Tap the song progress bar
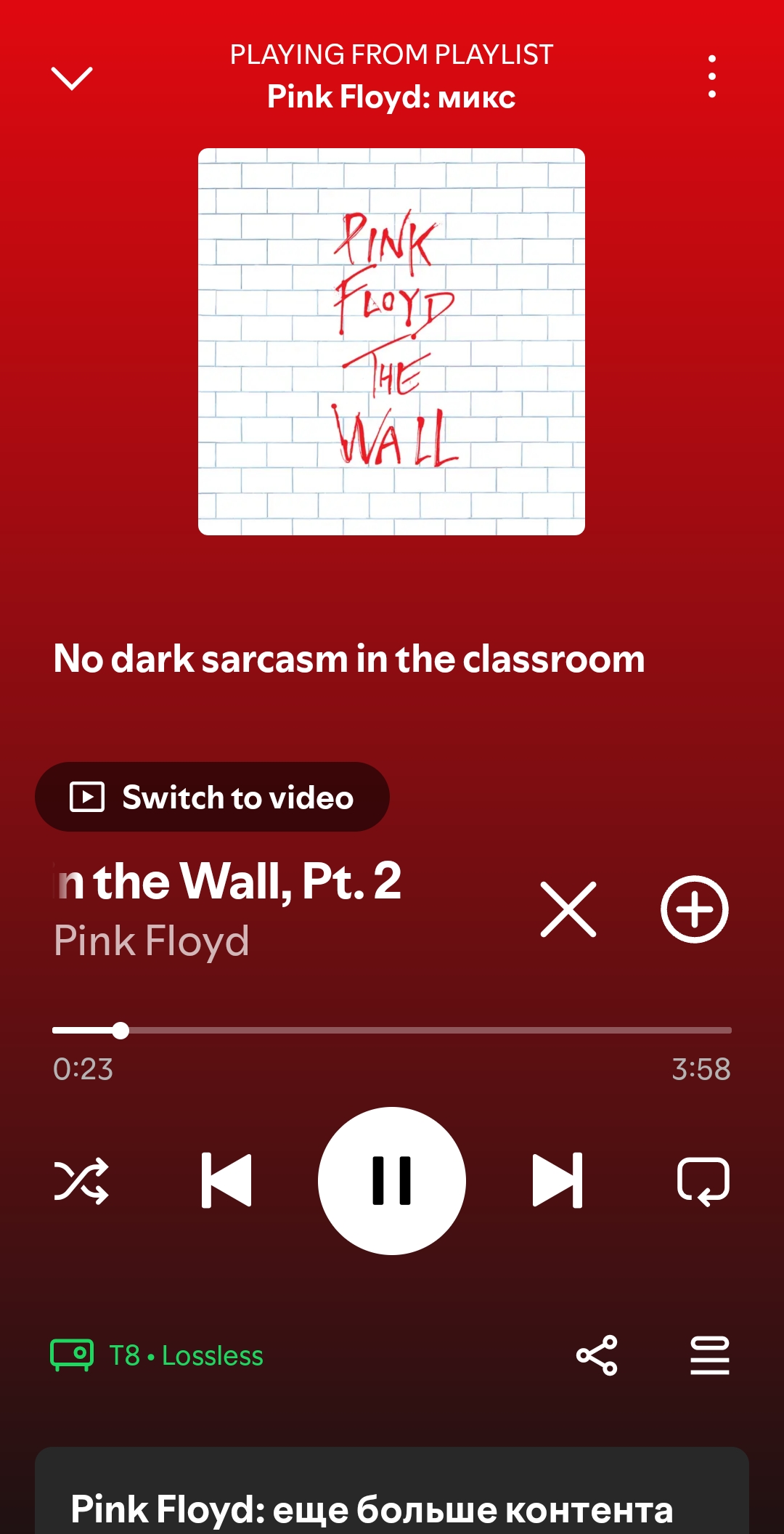 tap(392, 1030)
